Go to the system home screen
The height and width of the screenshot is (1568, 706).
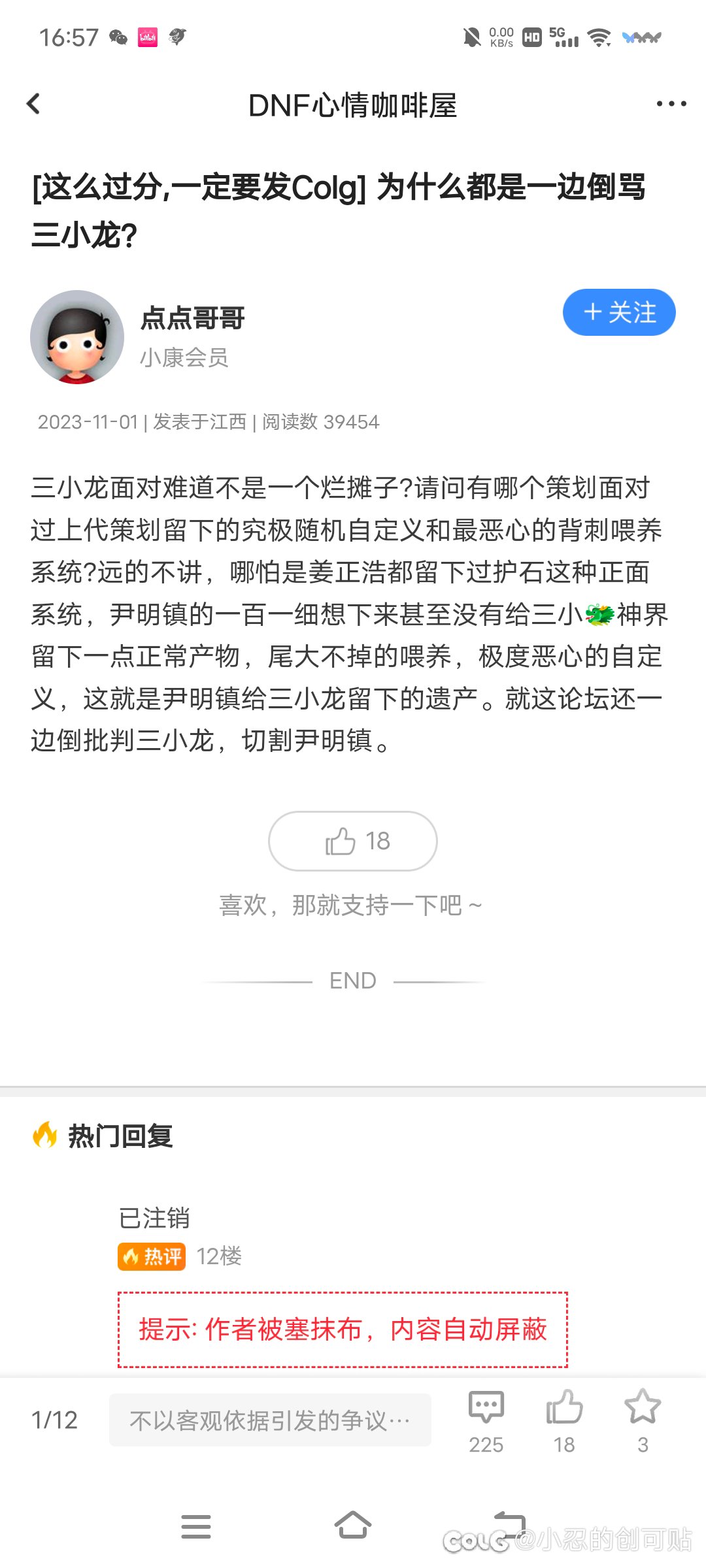click(x=353, y=1526)
